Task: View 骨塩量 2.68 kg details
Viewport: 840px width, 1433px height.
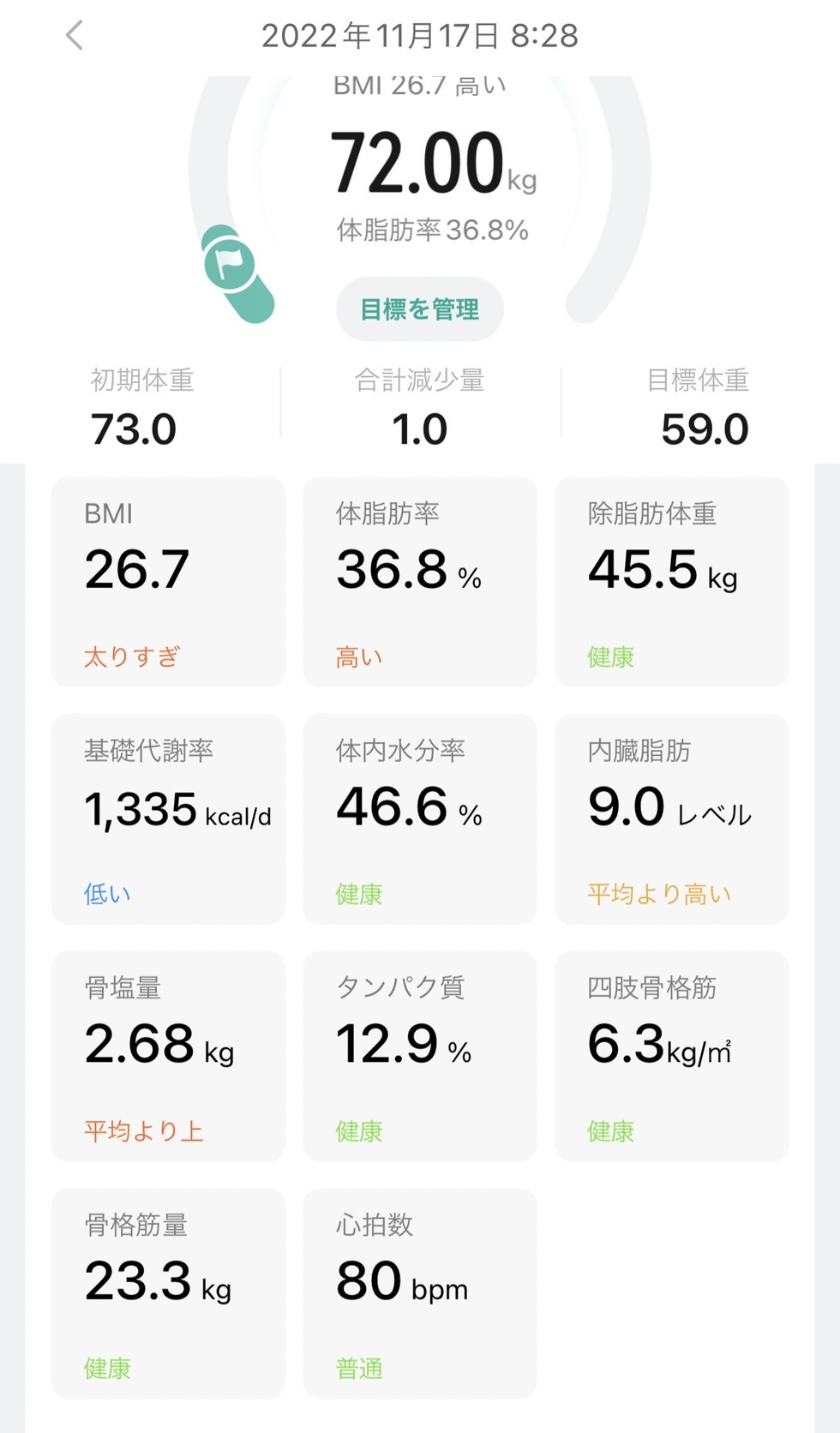Action: pos(168,1056)
